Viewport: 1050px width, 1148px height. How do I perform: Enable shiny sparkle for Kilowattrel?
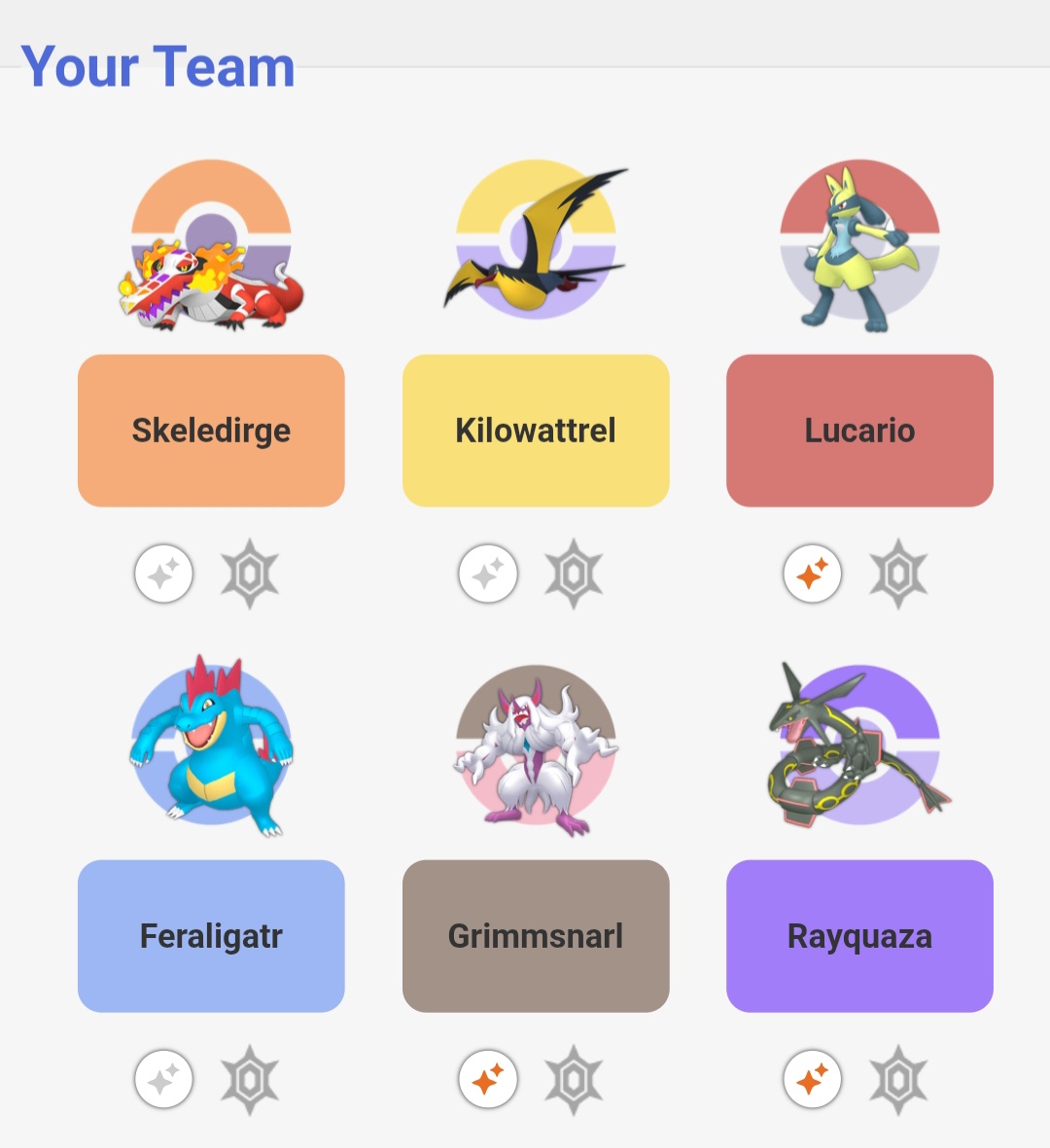[488, 574]
